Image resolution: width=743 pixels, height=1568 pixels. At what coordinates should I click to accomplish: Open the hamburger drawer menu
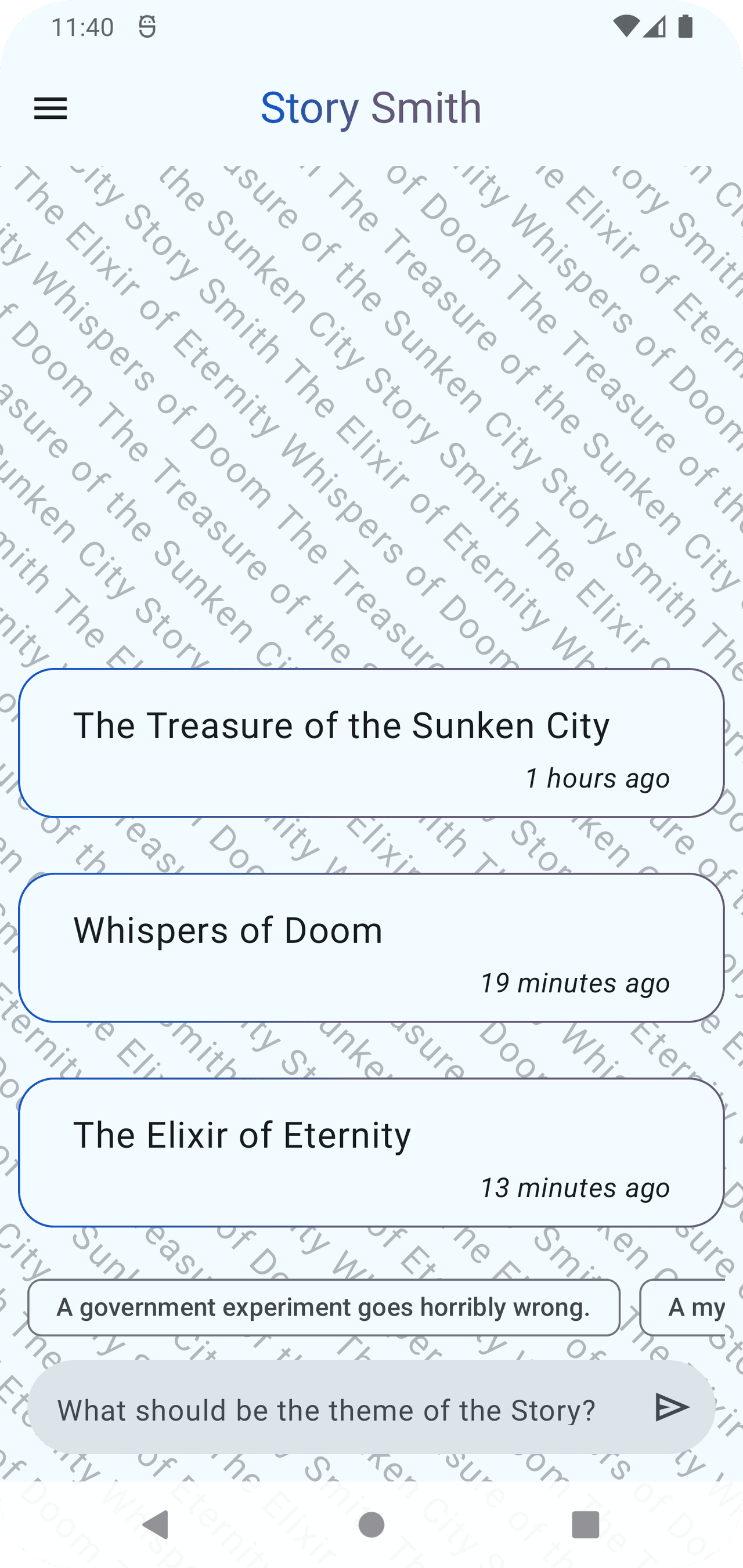(x=51, y=109)
